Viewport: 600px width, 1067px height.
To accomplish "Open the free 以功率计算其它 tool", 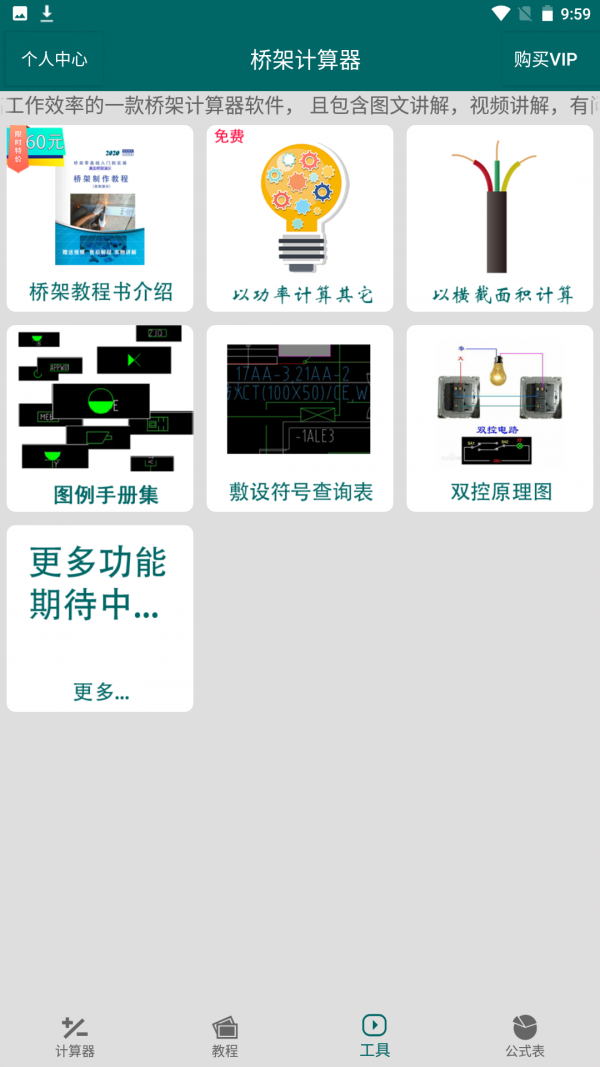I will tap(300, 218).
